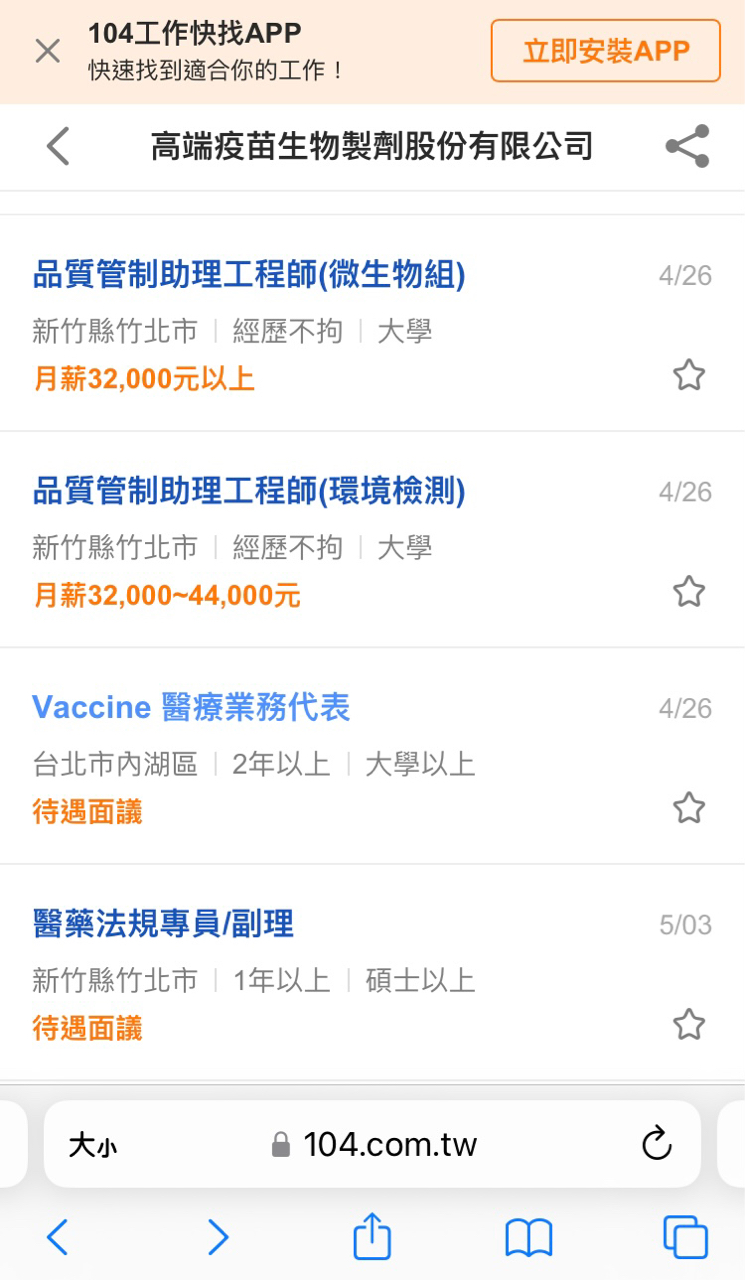Open Safari bookmarks
Viewport: 745px width, 1280px height.
click(x=529, y=1238)
